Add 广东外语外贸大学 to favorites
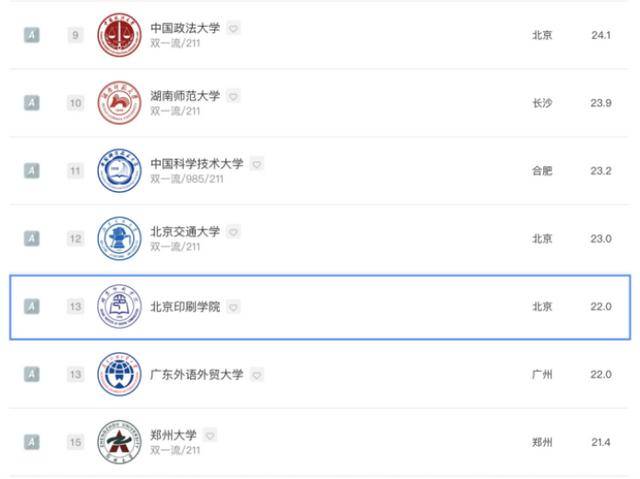The width and height of the screenshot is (640, 479). click(x=257, y=375)
